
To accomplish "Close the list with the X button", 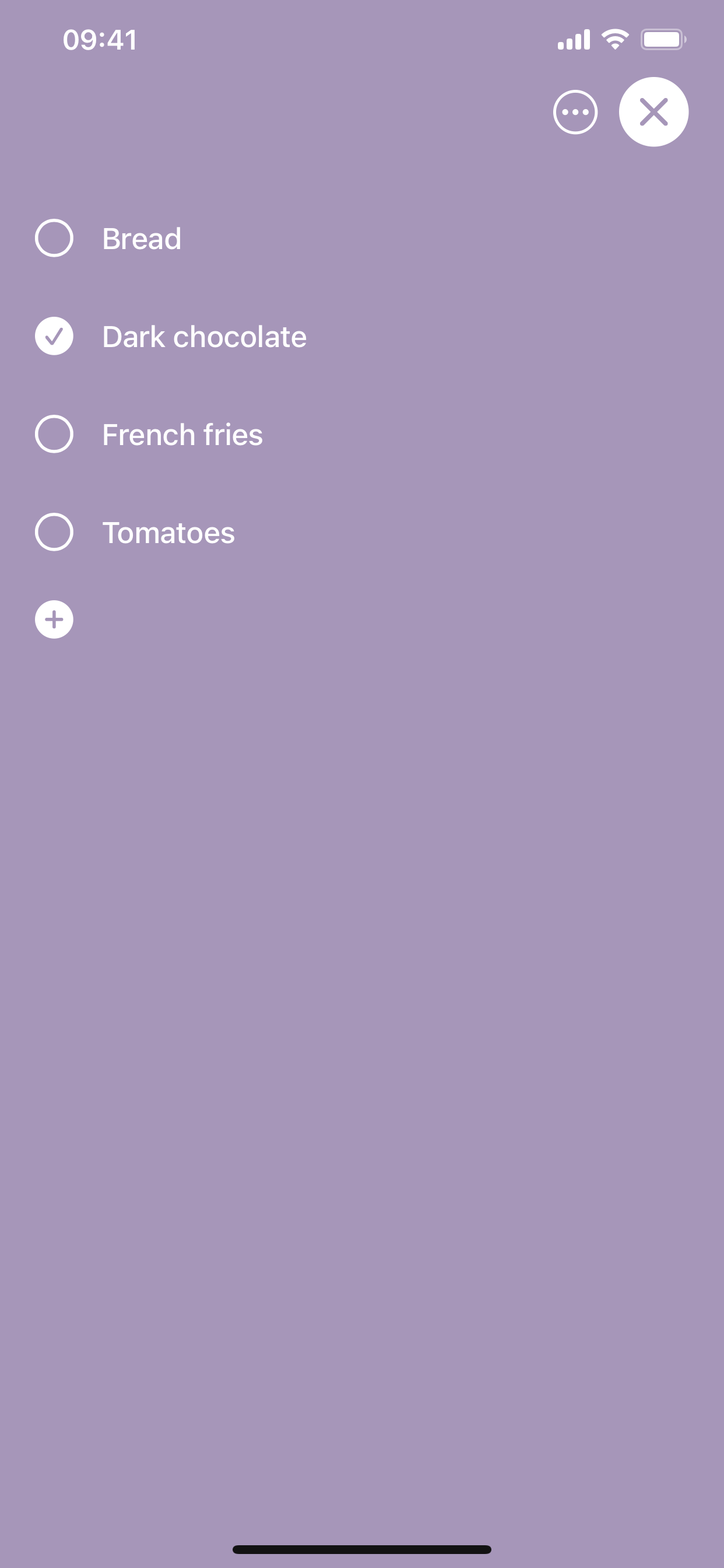I will [x=653, y=112].
